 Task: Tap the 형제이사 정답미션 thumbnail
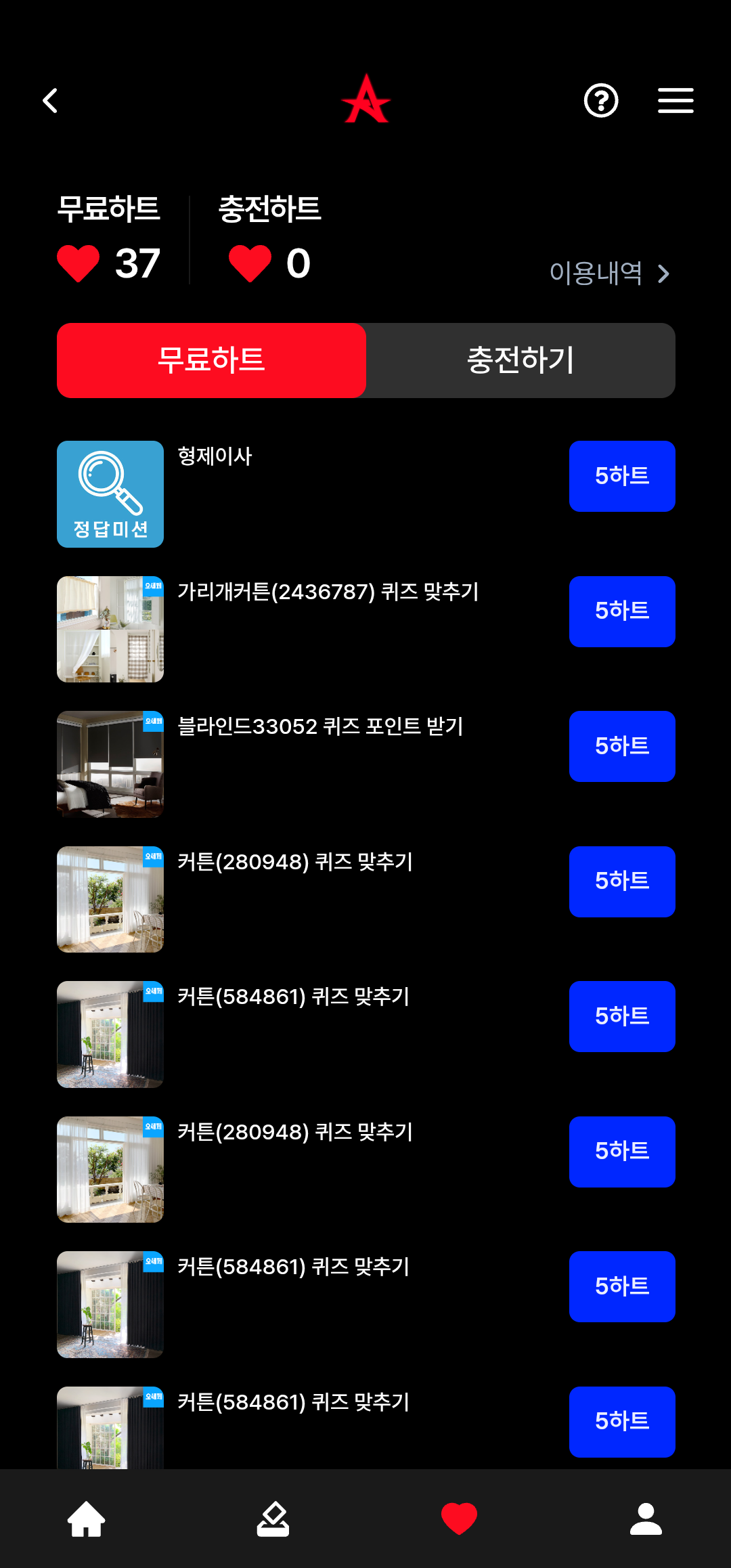[x=110, y=494]
